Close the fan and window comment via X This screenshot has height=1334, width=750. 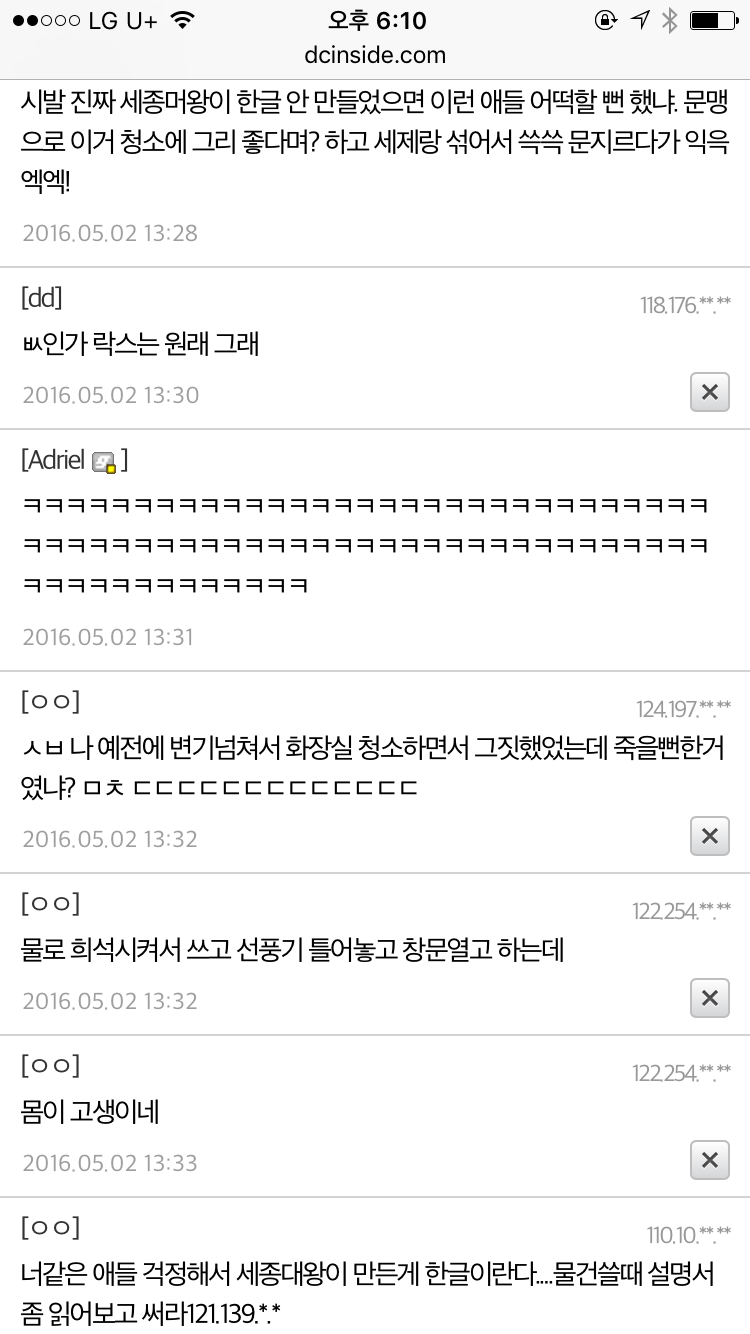coord(709,998)
